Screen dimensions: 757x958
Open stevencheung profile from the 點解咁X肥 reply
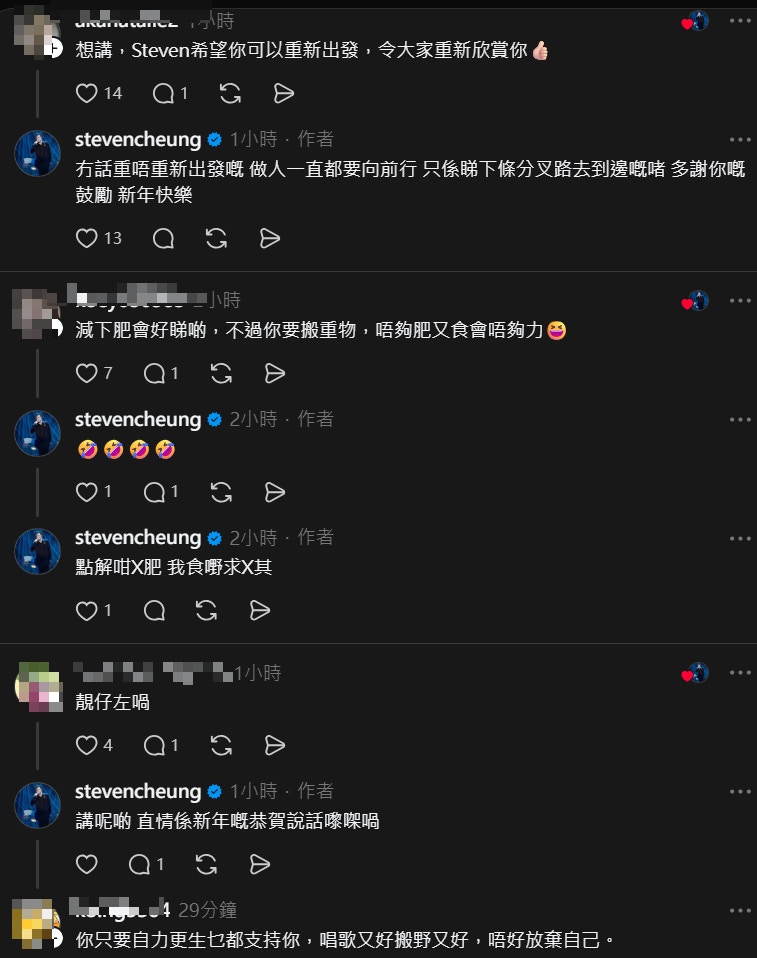point(138,538)
